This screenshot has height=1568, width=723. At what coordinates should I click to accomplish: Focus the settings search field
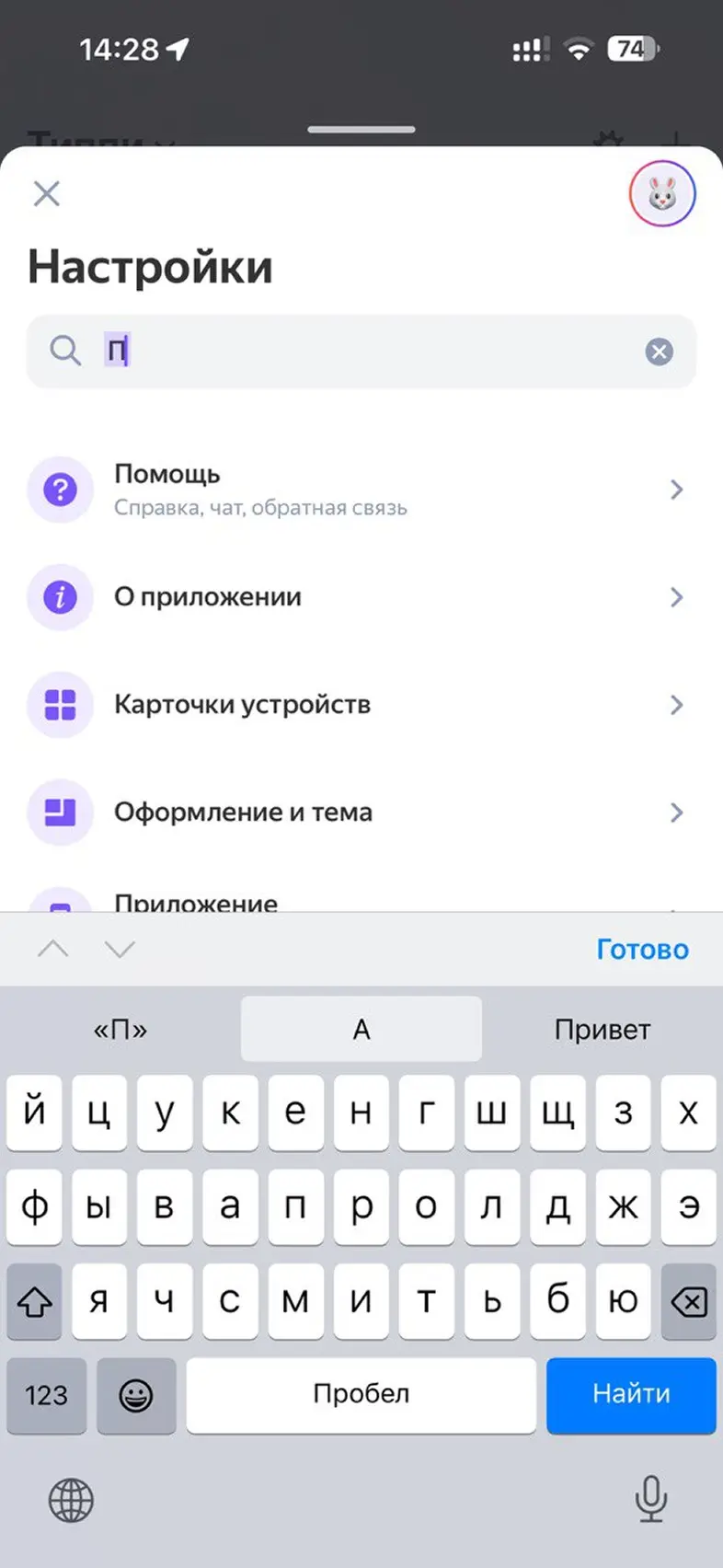tap(368, 352)
